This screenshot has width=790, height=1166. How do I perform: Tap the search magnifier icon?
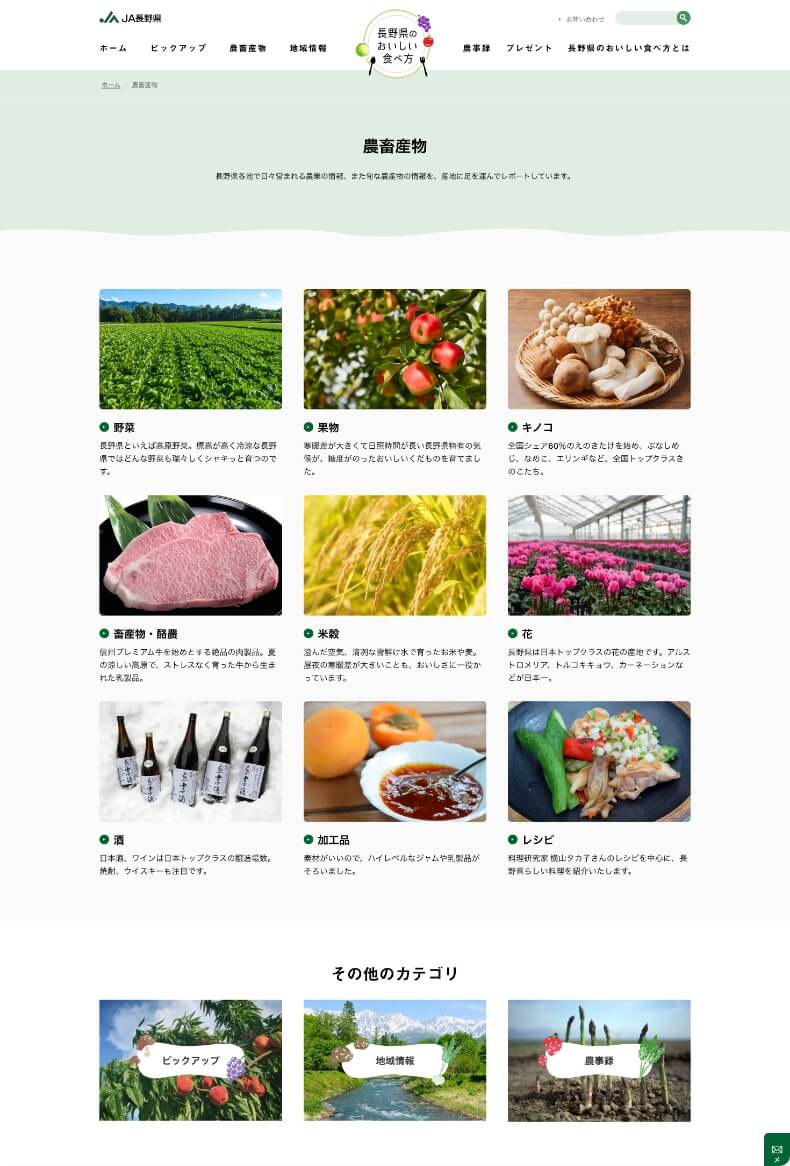[x=683, y=18]
